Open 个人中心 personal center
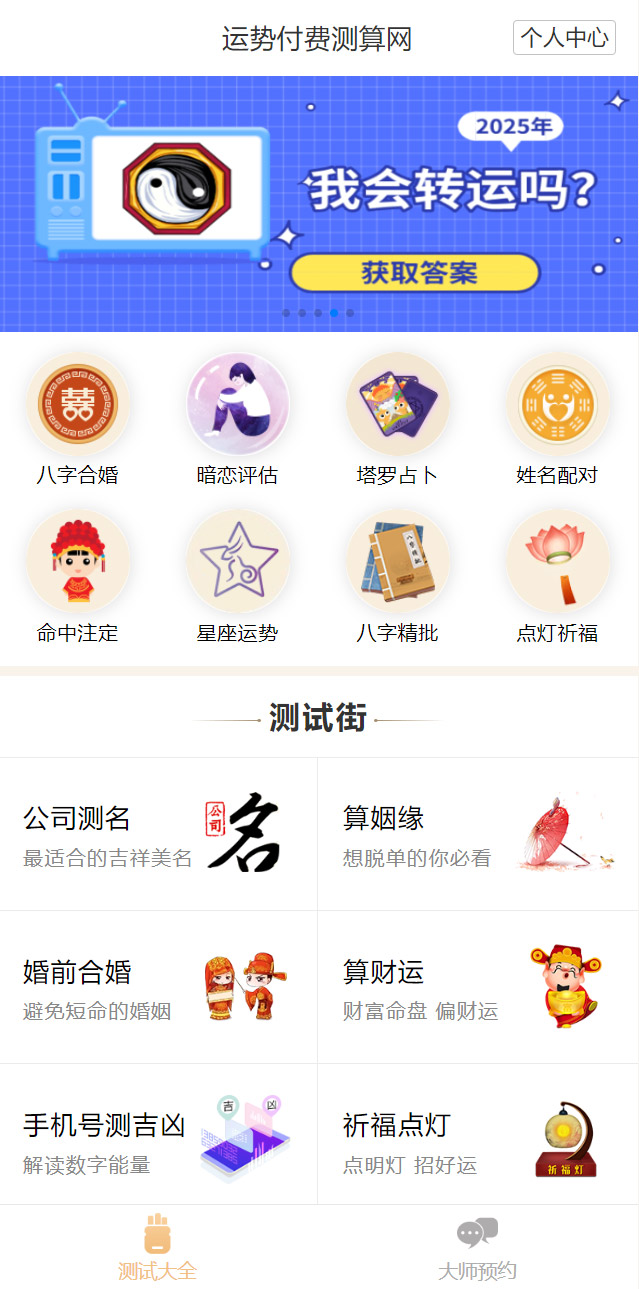The image size is (639, 1289). point(564,38)
